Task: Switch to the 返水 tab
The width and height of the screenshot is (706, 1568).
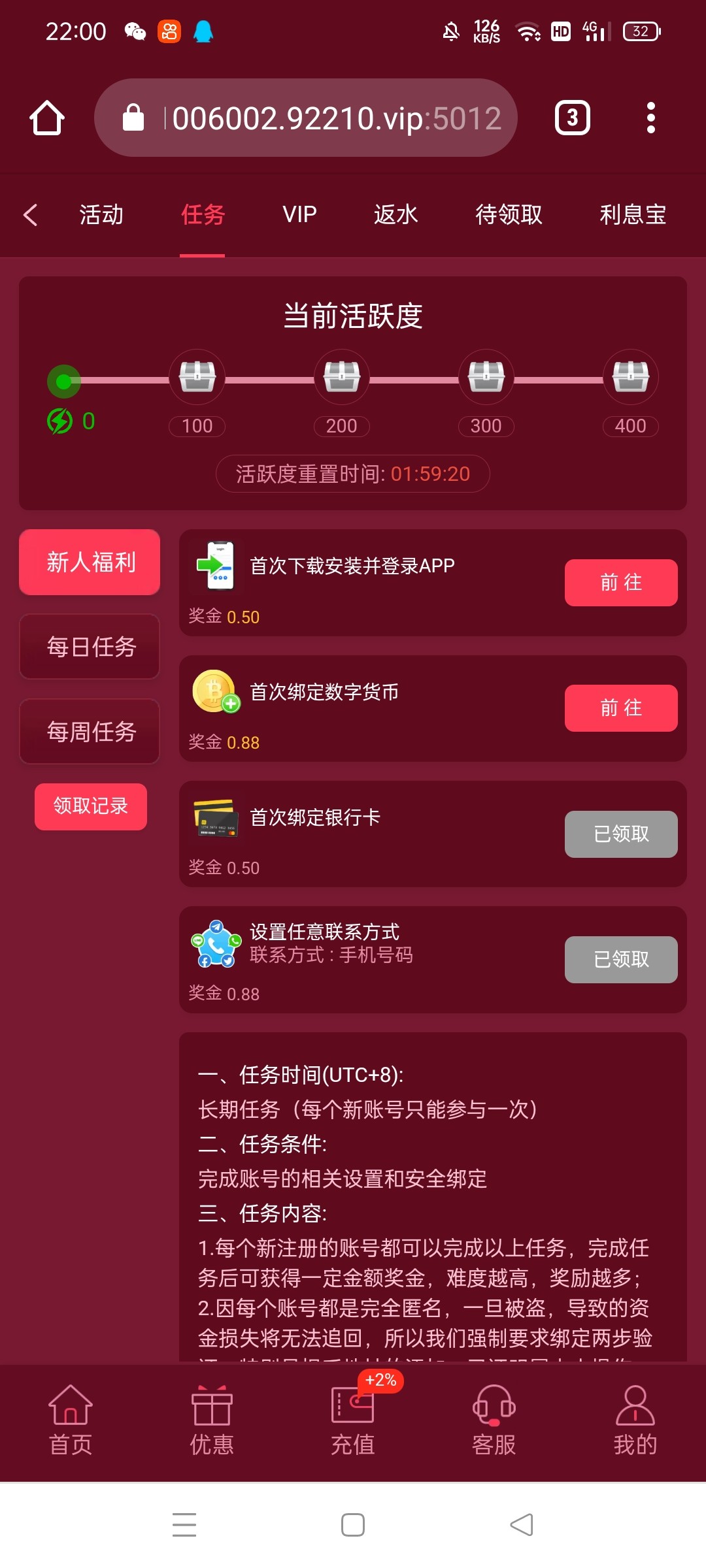Action: coord(395,214)
